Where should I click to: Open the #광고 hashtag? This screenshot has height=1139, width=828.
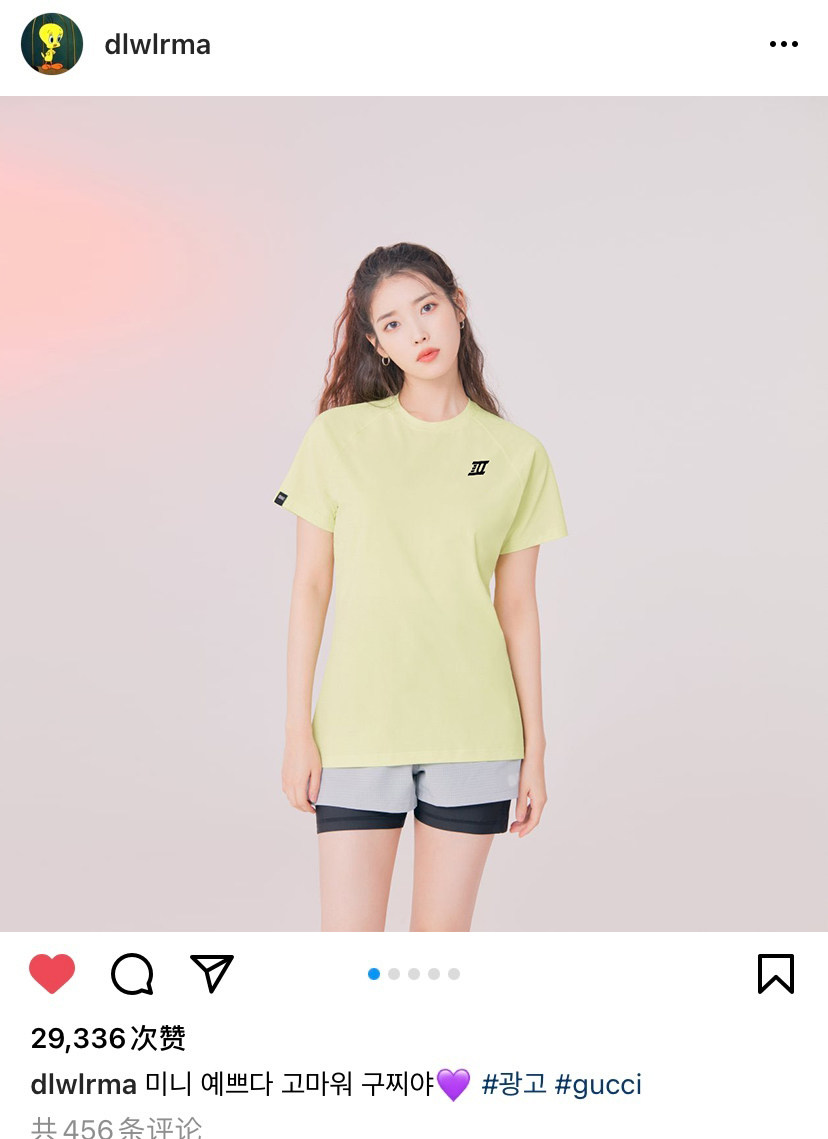click(514, 1085)
